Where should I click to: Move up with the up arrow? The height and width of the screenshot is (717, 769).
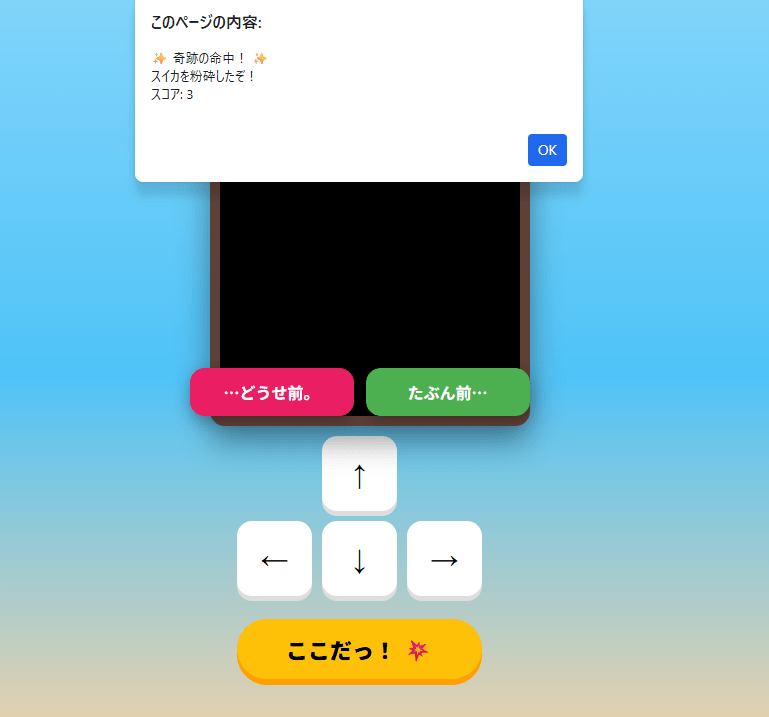pos(359,474)
